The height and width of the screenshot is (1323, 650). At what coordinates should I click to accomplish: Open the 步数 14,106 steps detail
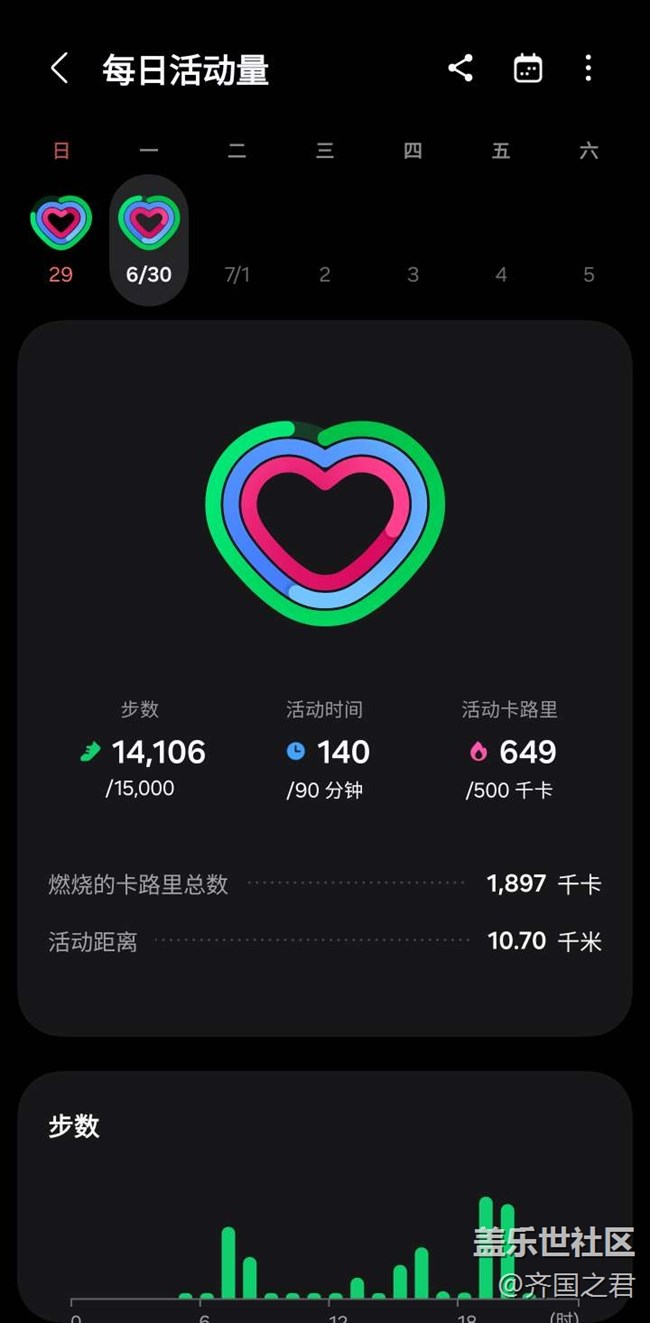(x=141, y=749)
